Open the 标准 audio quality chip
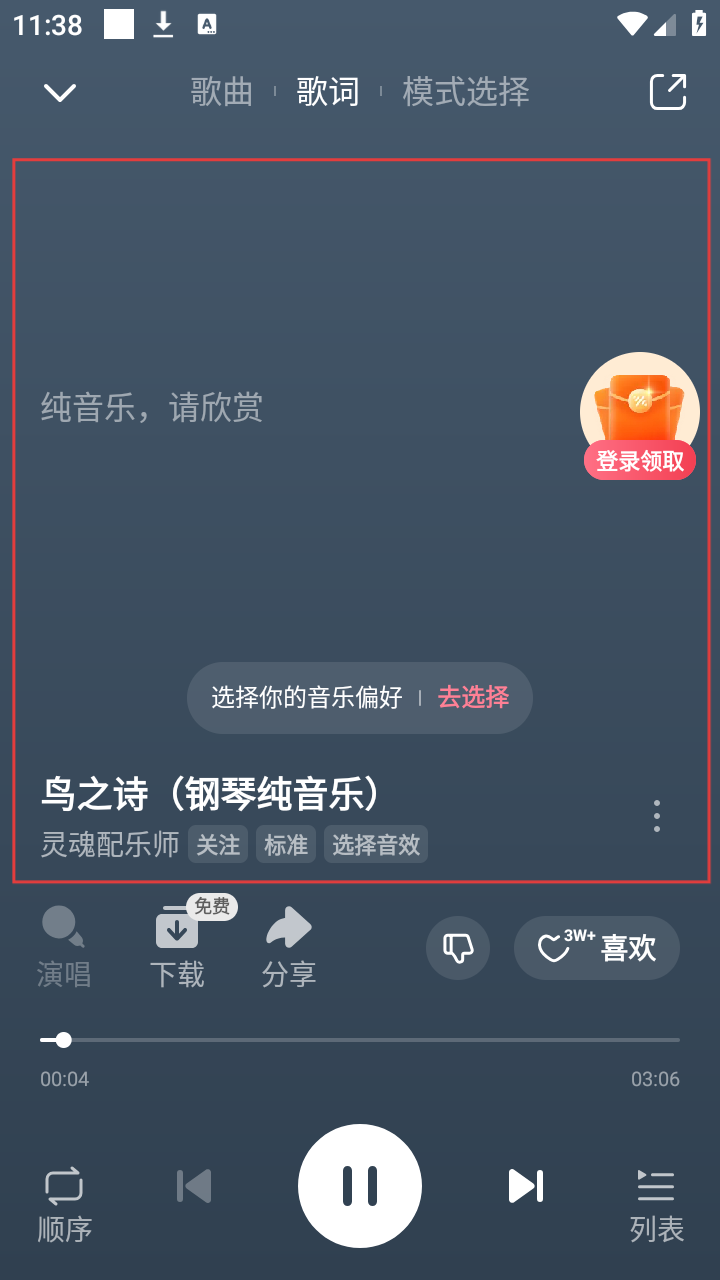 (x=286, y=845)
